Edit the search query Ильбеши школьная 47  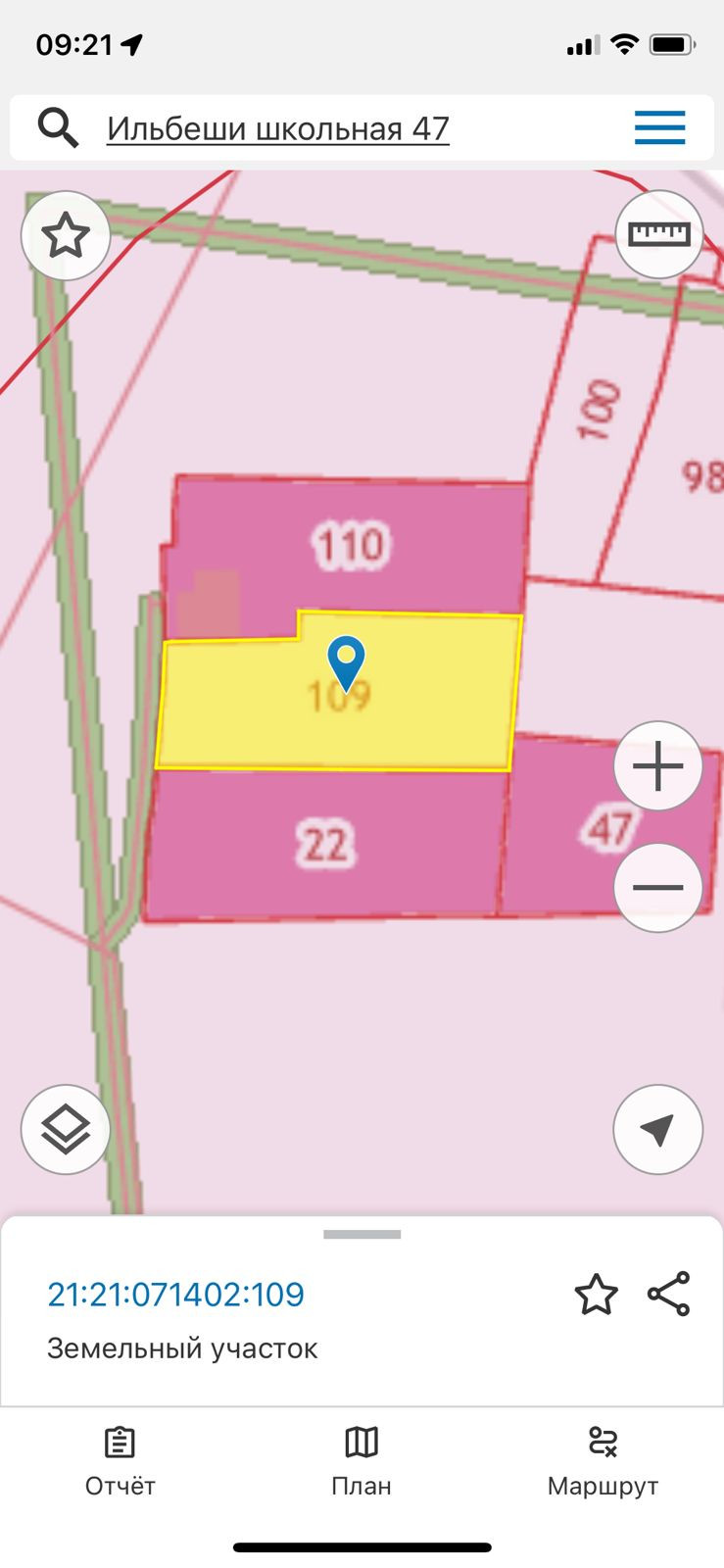(278, 128)
